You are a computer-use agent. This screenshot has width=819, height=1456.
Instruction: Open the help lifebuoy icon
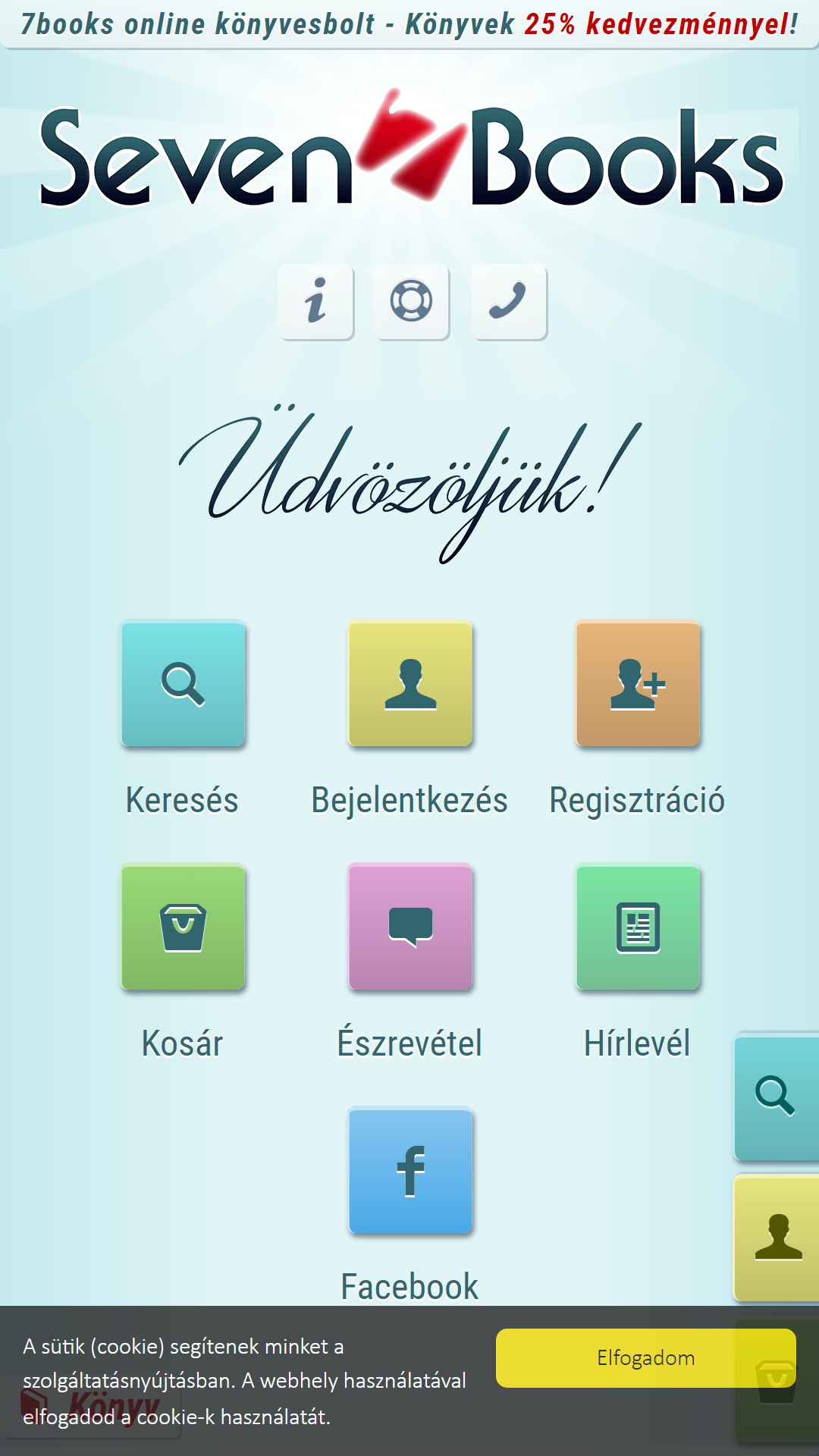coord(412,302)
